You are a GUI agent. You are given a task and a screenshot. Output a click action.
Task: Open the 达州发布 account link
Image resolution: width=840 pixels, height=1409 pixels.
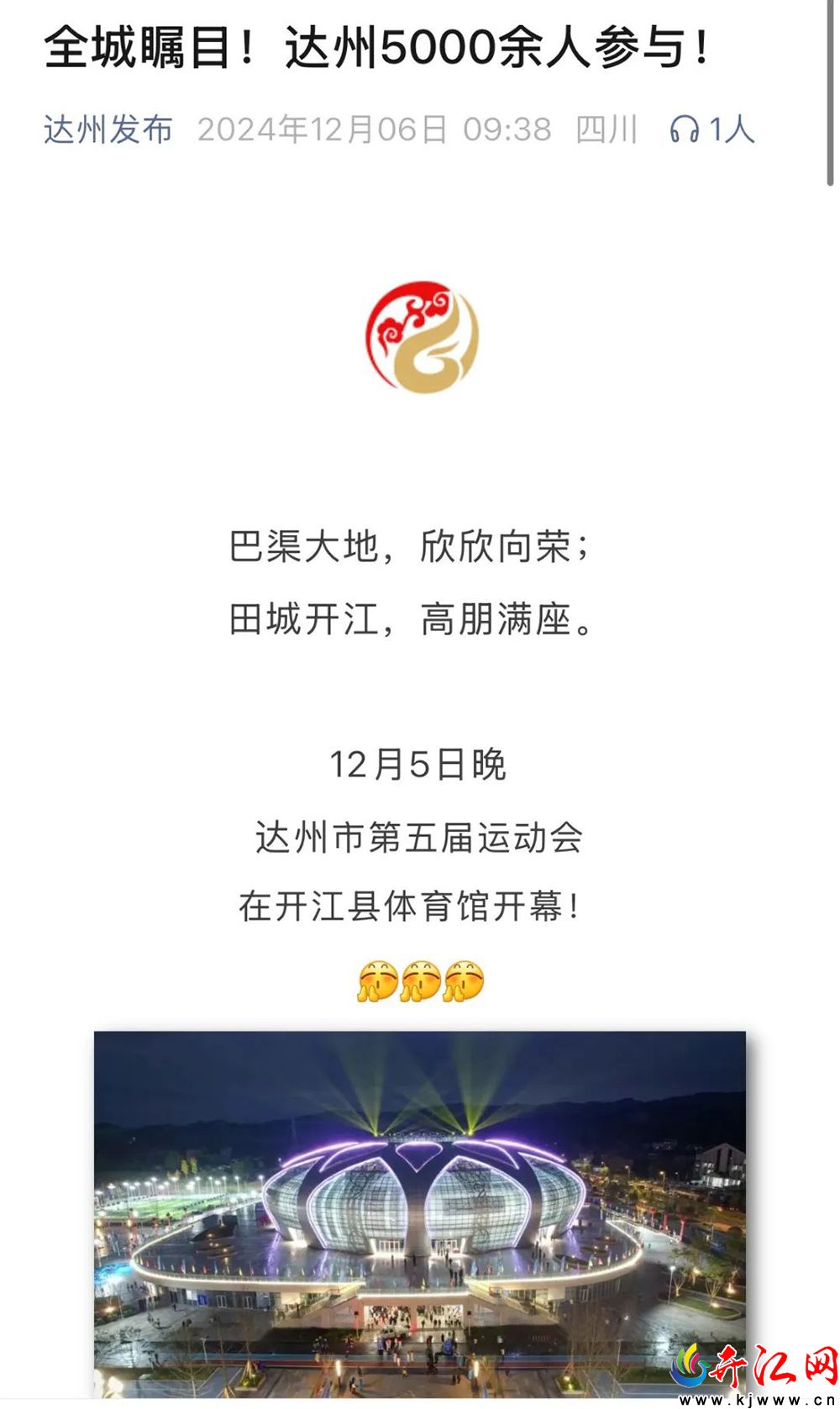[x=108, y=129]
